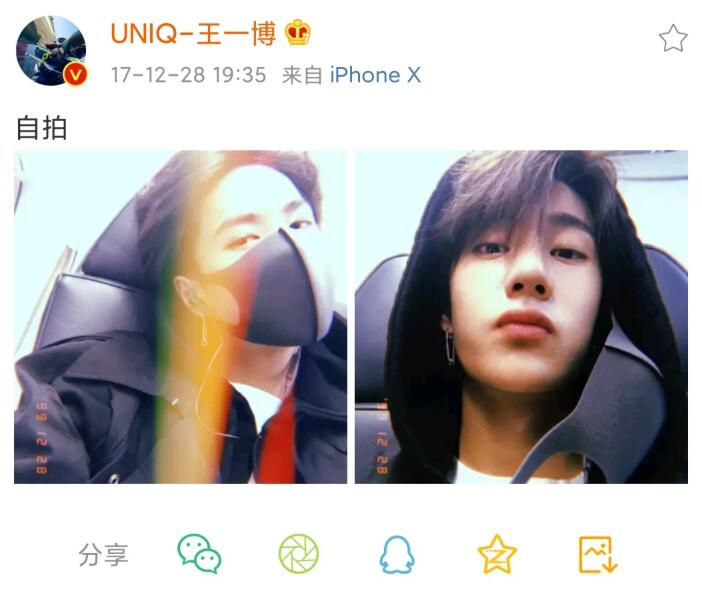This screenshot has height=616, width=702.
Task: Share the post to WeChat
Action: pyautogui.click(x=199, y=554)
